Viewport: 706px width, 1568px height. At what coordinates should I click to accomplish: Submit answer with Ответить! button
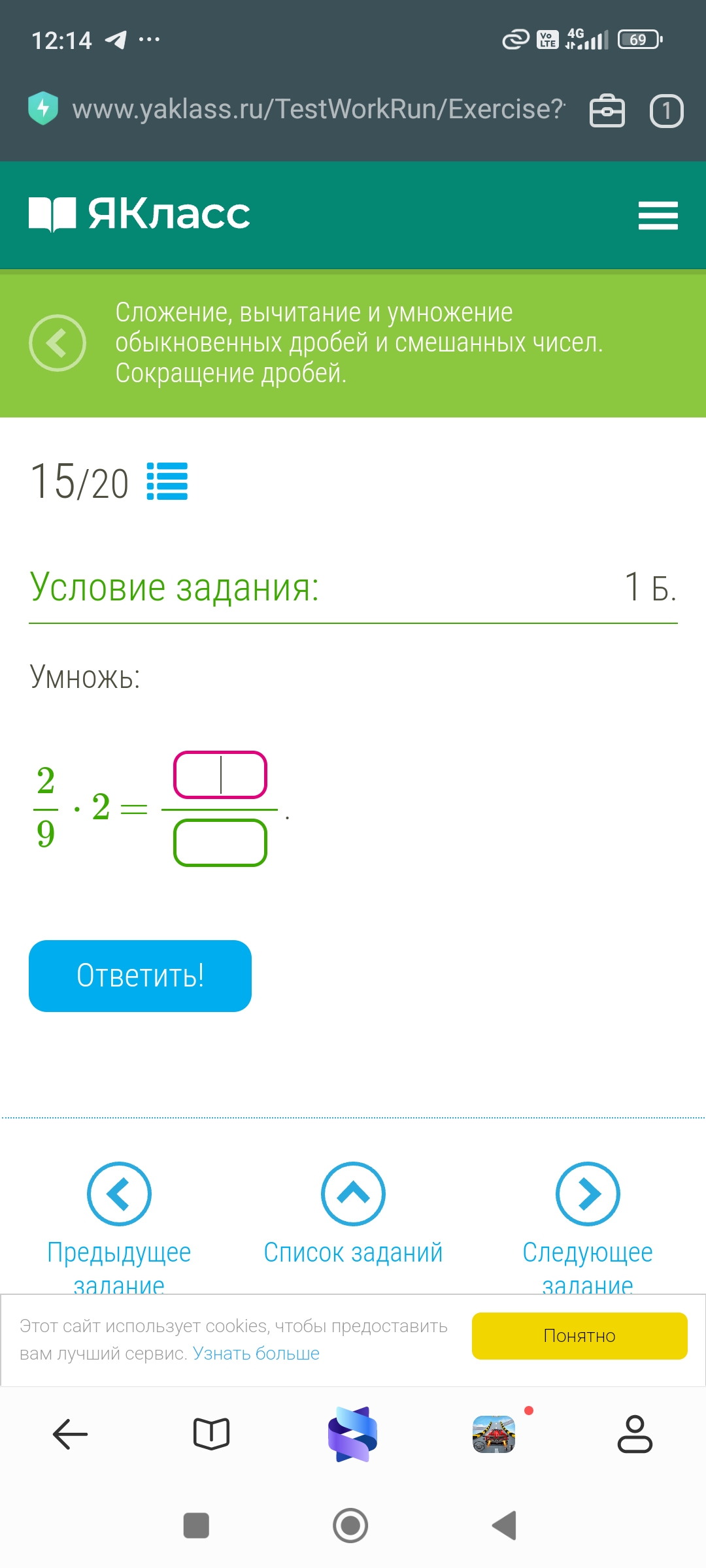click(x=140, y=976)
